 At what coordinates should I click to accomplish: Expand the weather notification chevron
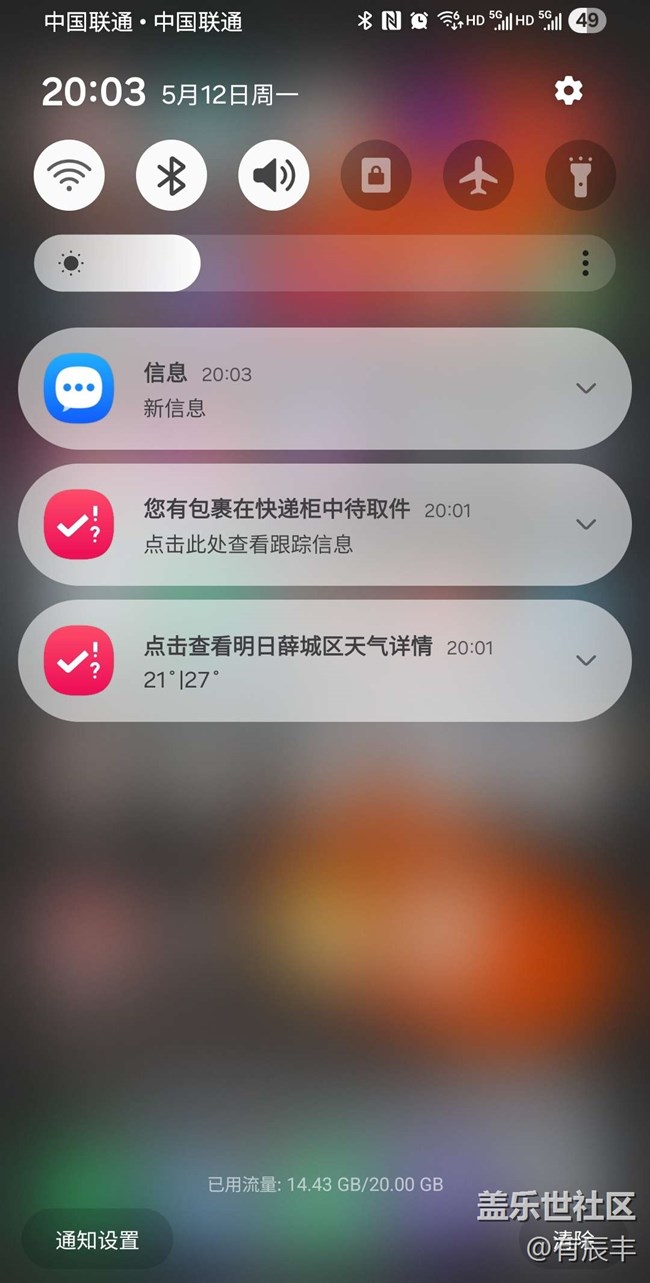pos(586,660)
